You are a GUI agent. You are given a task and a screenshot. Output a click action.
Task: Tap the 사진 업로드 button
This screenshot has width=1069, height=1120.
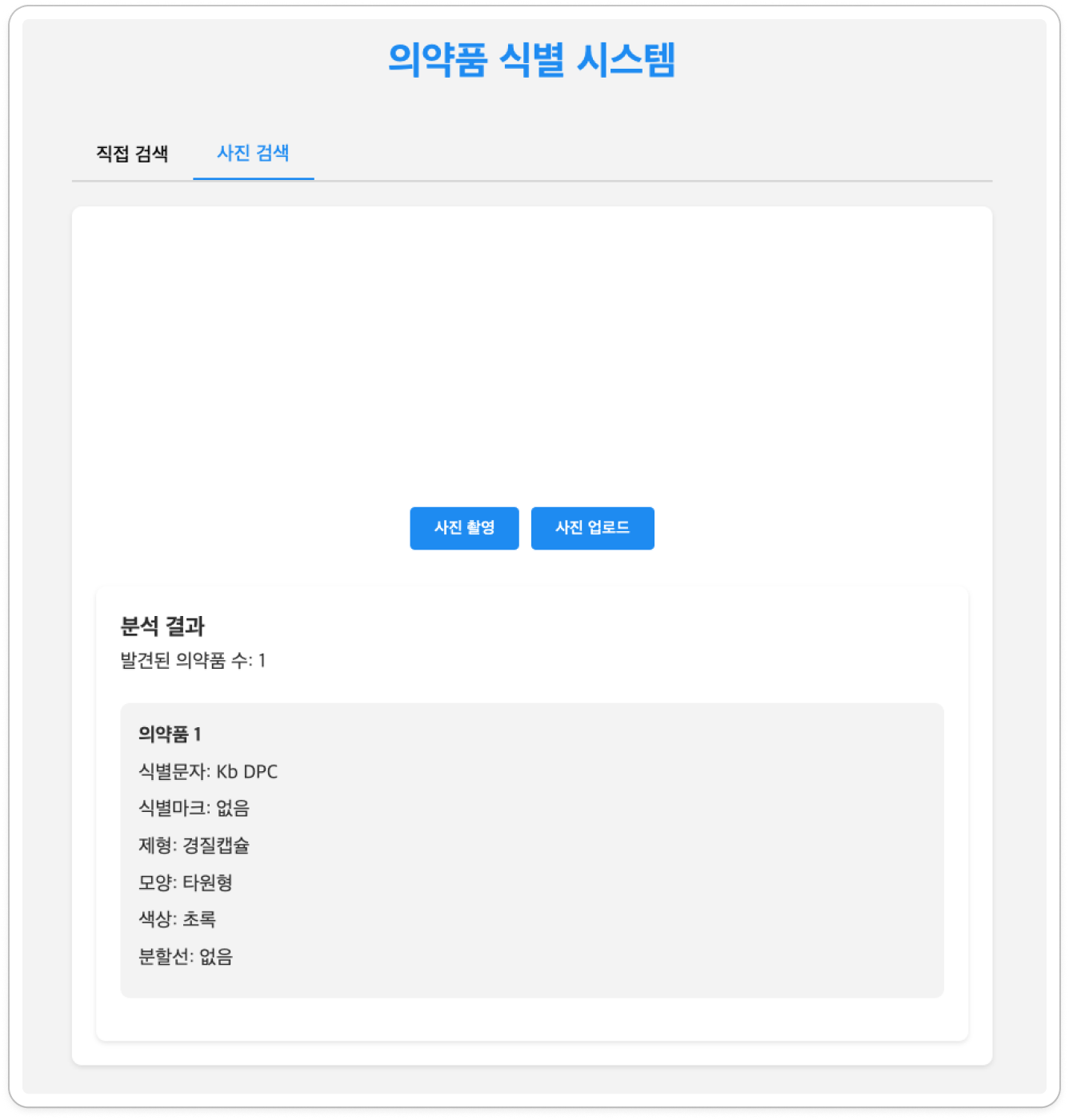coord(592,528)
